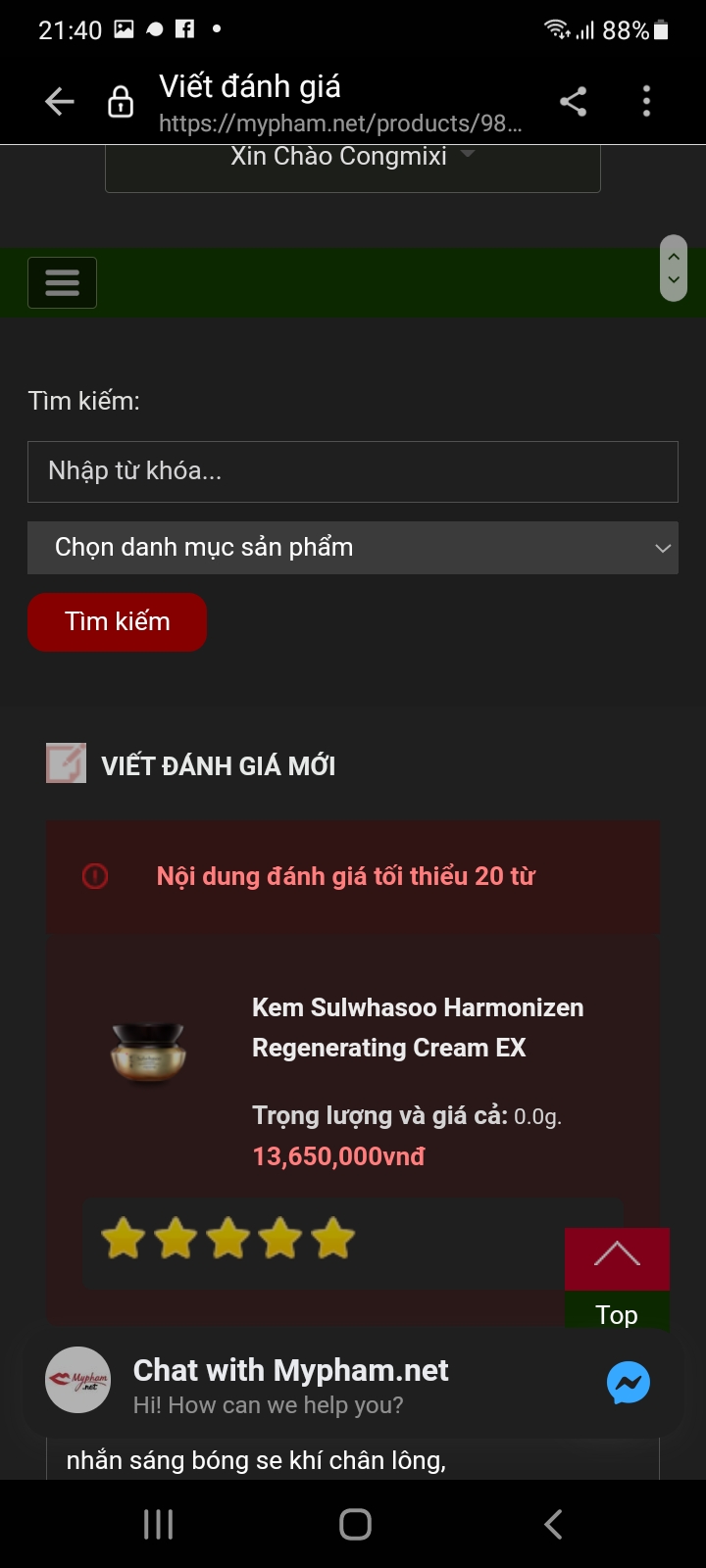Open the Chọn danh mục sản phẩm dropdown
The width and height of the screenshot is (706, 1568).
[x=353, y=548]
